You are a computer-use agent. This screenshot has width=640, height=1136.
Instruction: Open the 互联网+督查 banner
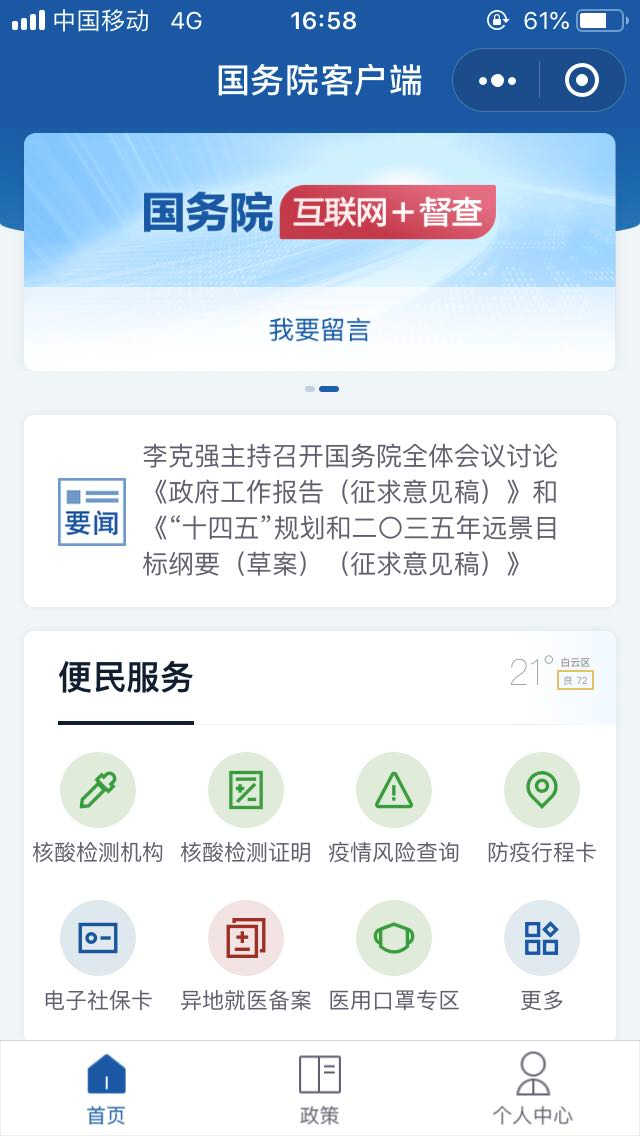319,212
